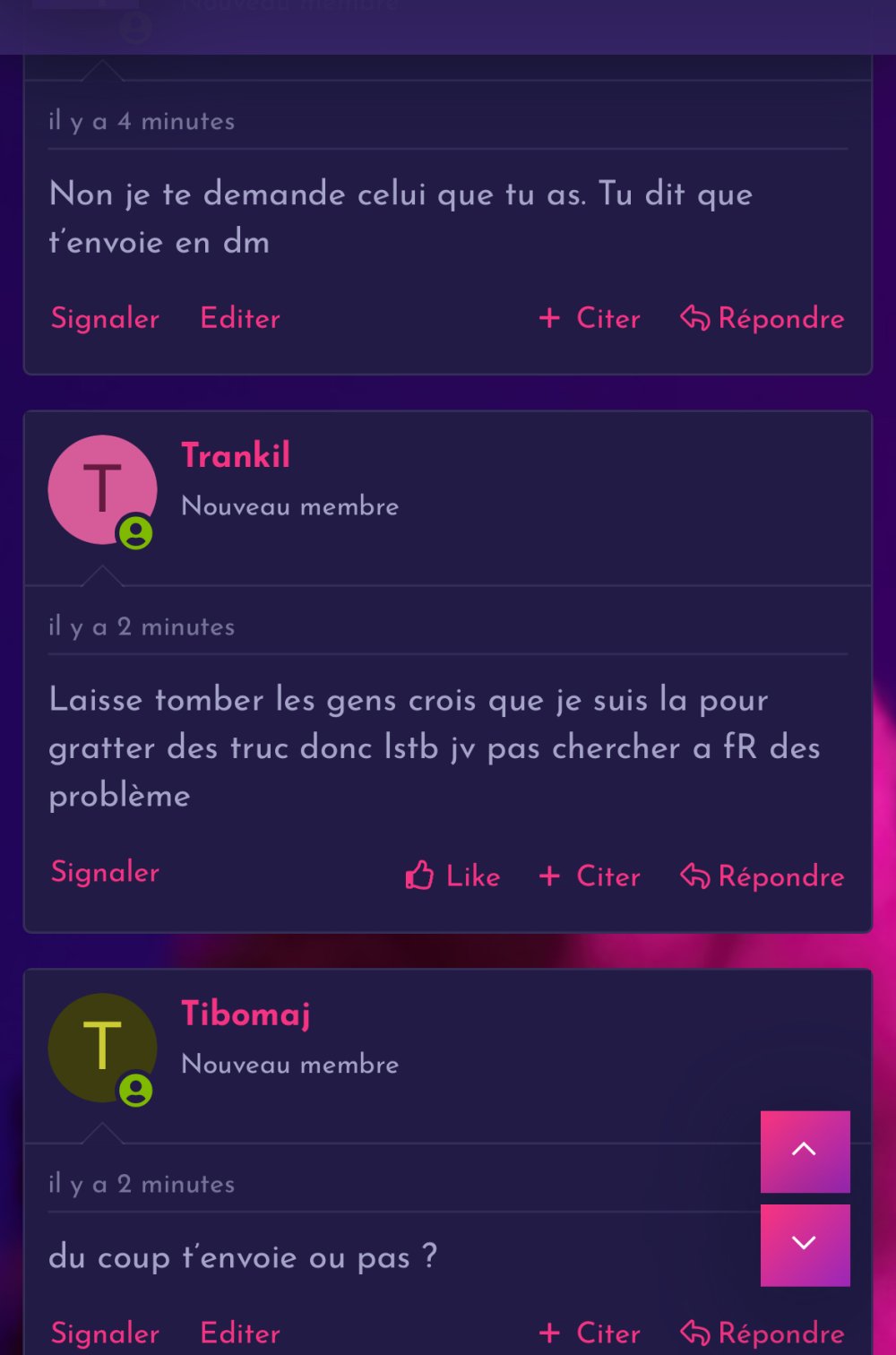The image size is (896, 1355).
Task: Quote Tibomaj's post with Citer
Action: pos(590,1333)
